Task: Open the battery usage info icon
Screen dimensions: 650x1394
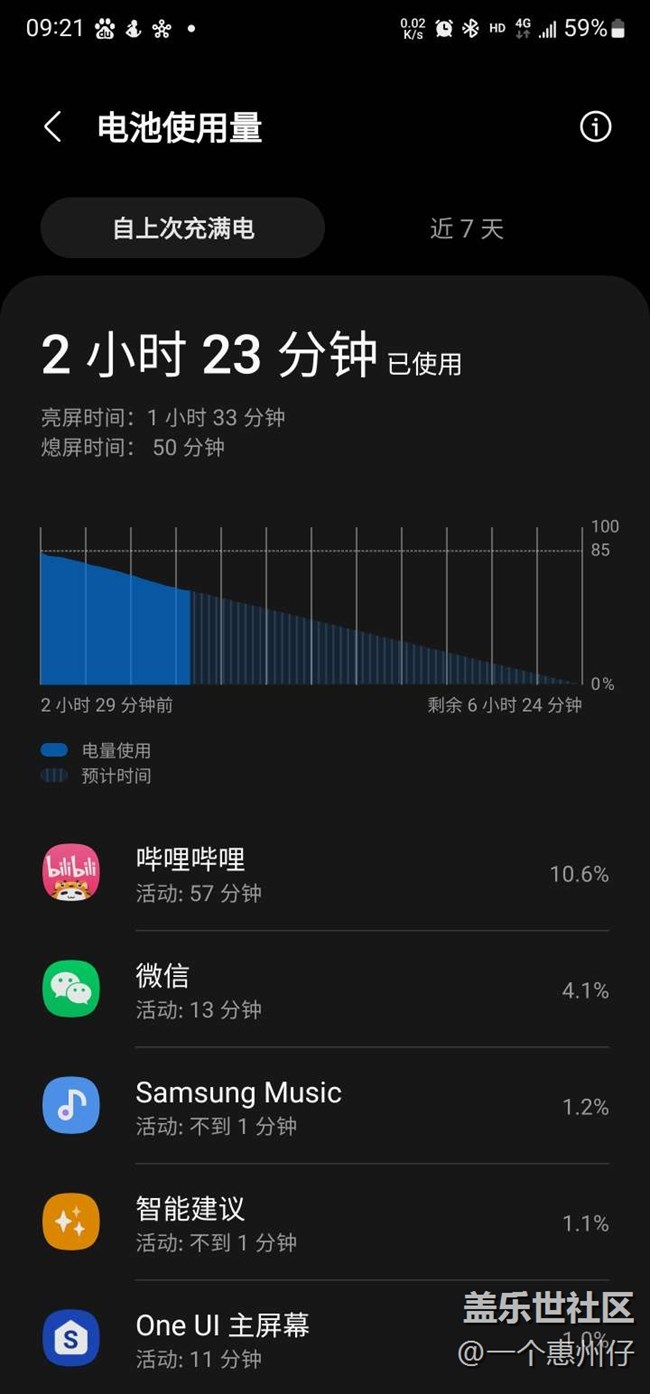Action: [595, 127]
